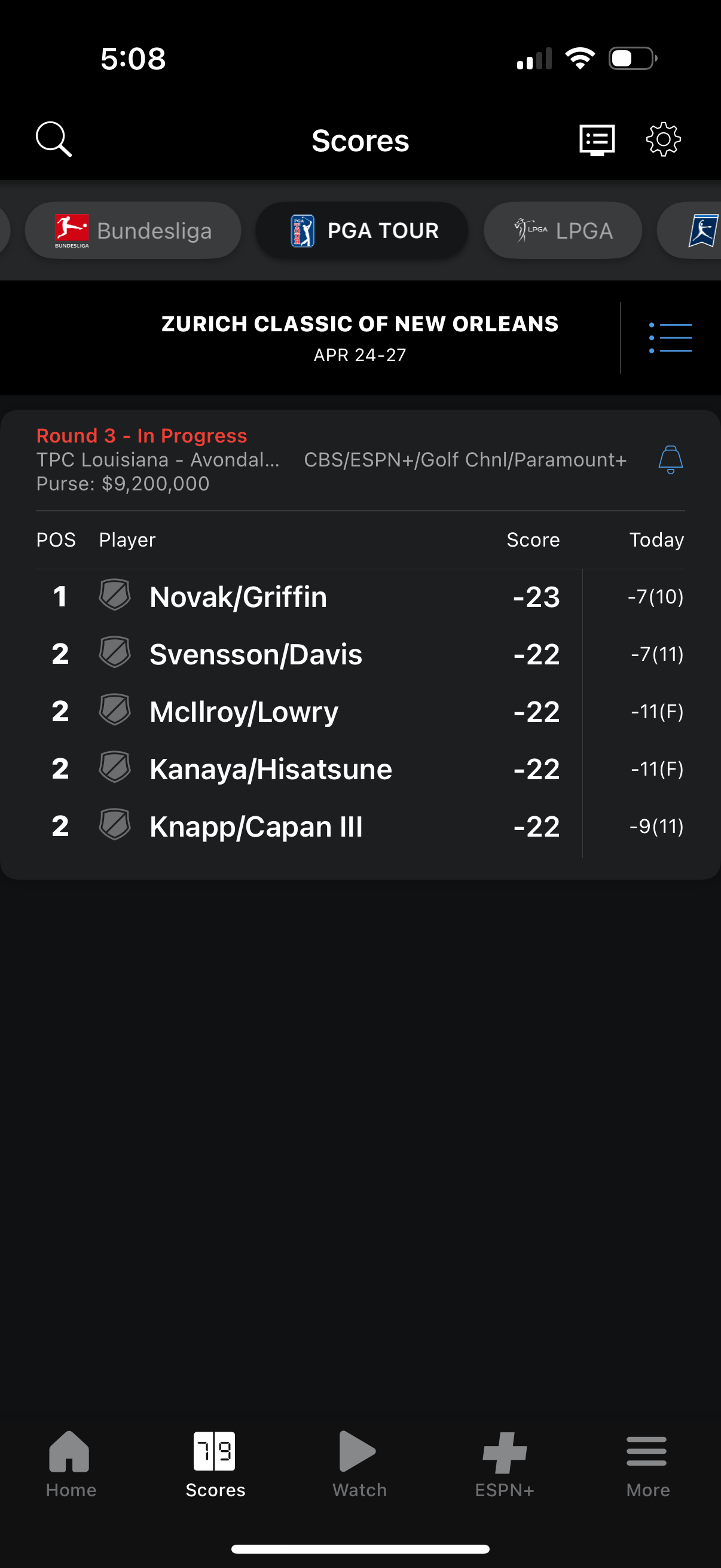Switch to the PGA TOUR tab
The image size is (721, 1568).
(x=362, y=230)
